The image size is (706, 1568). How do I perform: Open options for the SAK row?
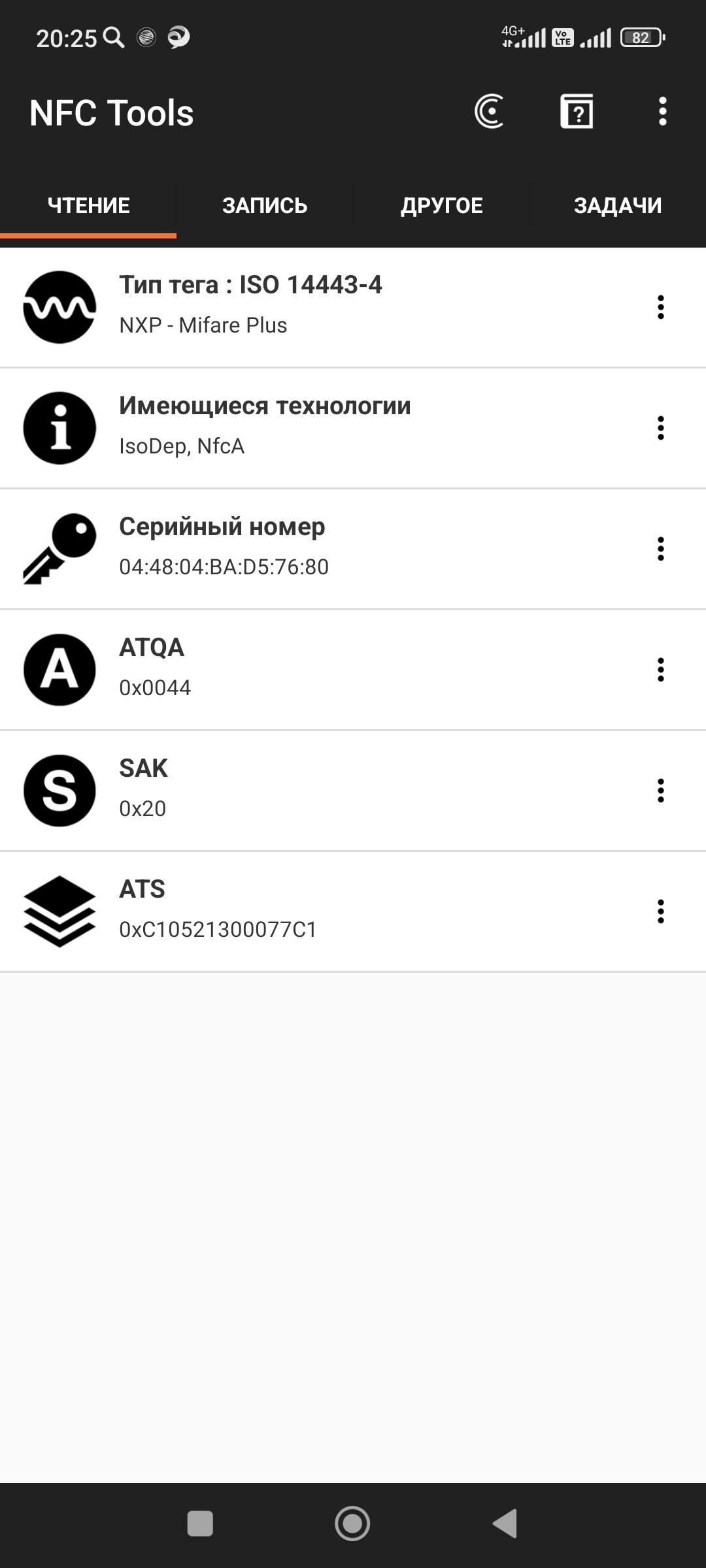(x=661, y=791)
